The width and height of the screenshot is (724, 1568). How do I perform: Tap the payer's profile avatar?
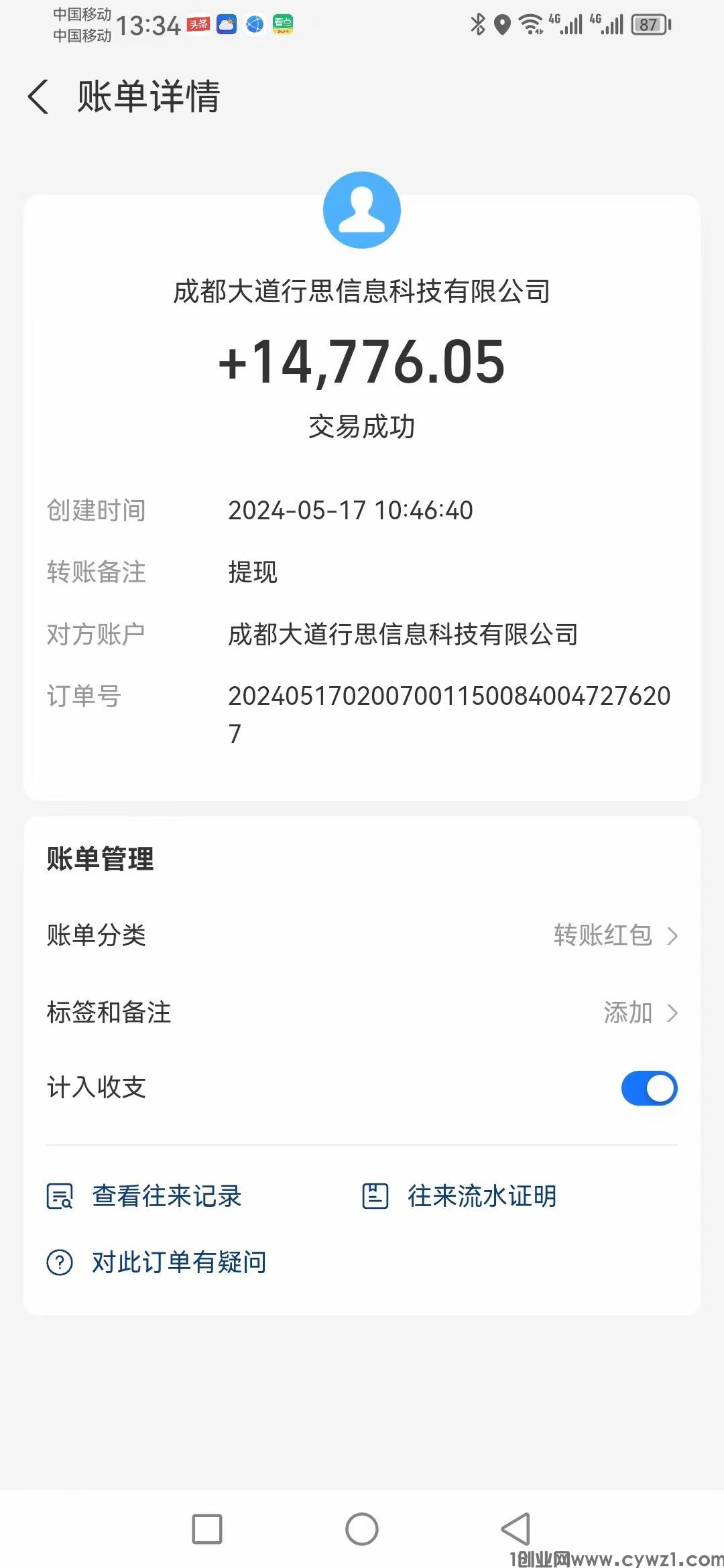click(x=362, y=210)
